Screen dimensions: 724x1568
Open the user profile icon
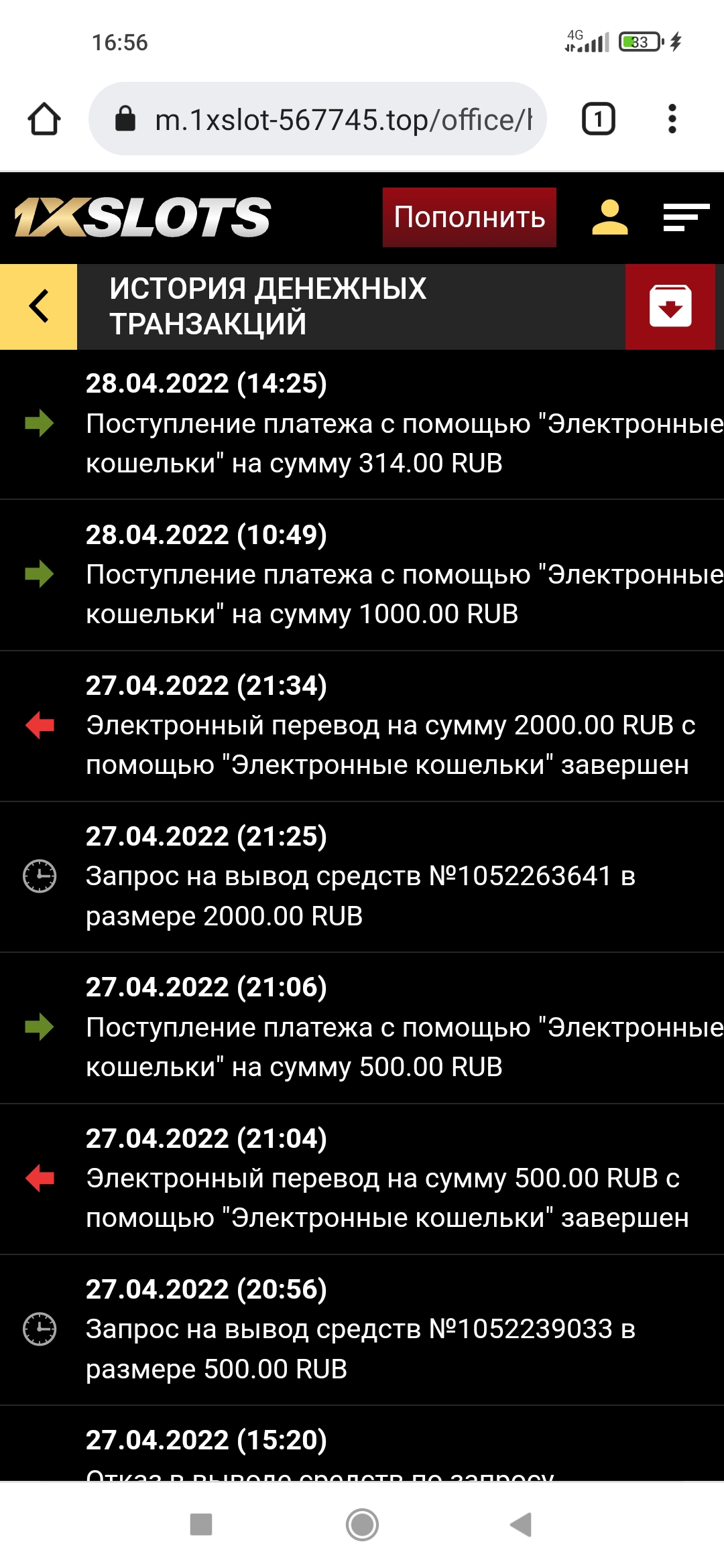coord(609,217)
